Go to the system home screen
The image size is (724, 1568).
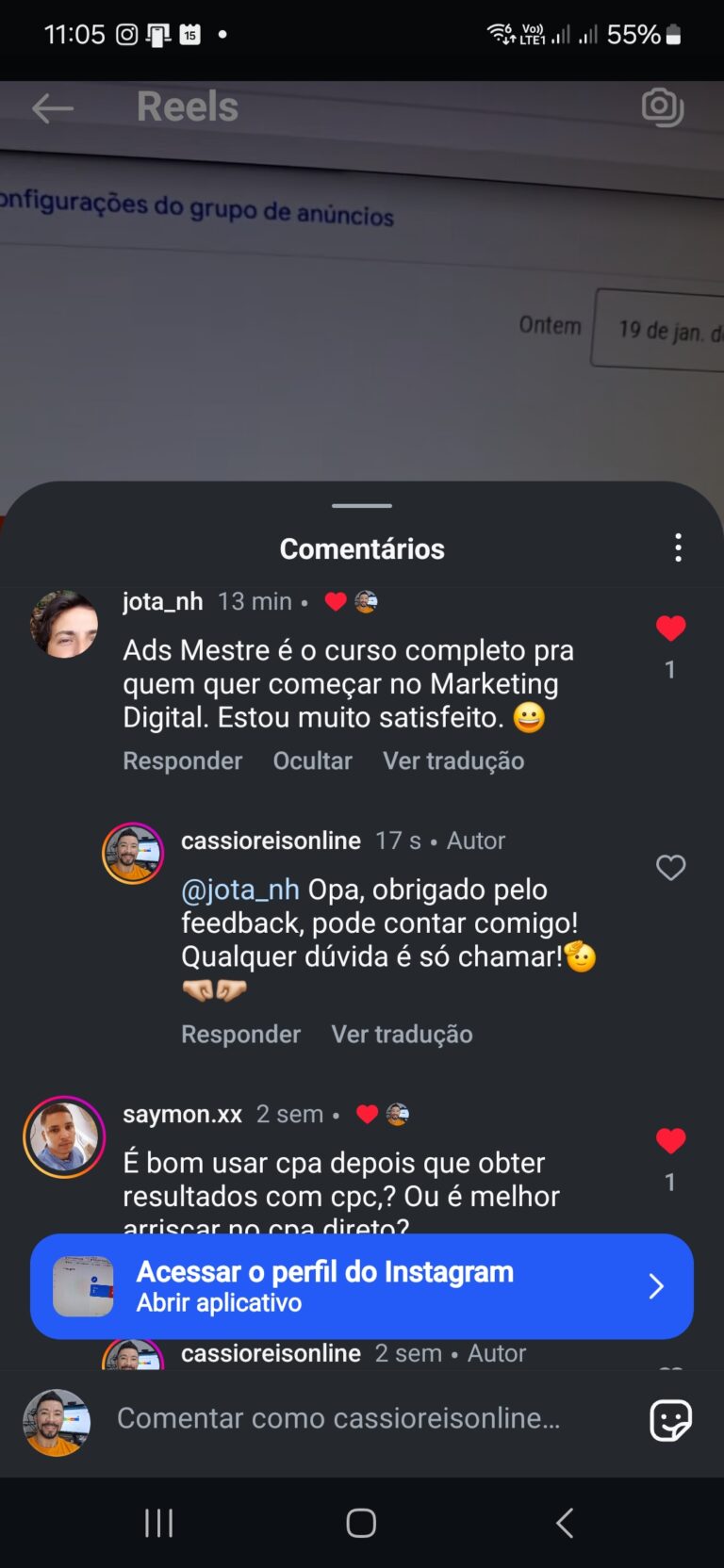[361, 1523]
